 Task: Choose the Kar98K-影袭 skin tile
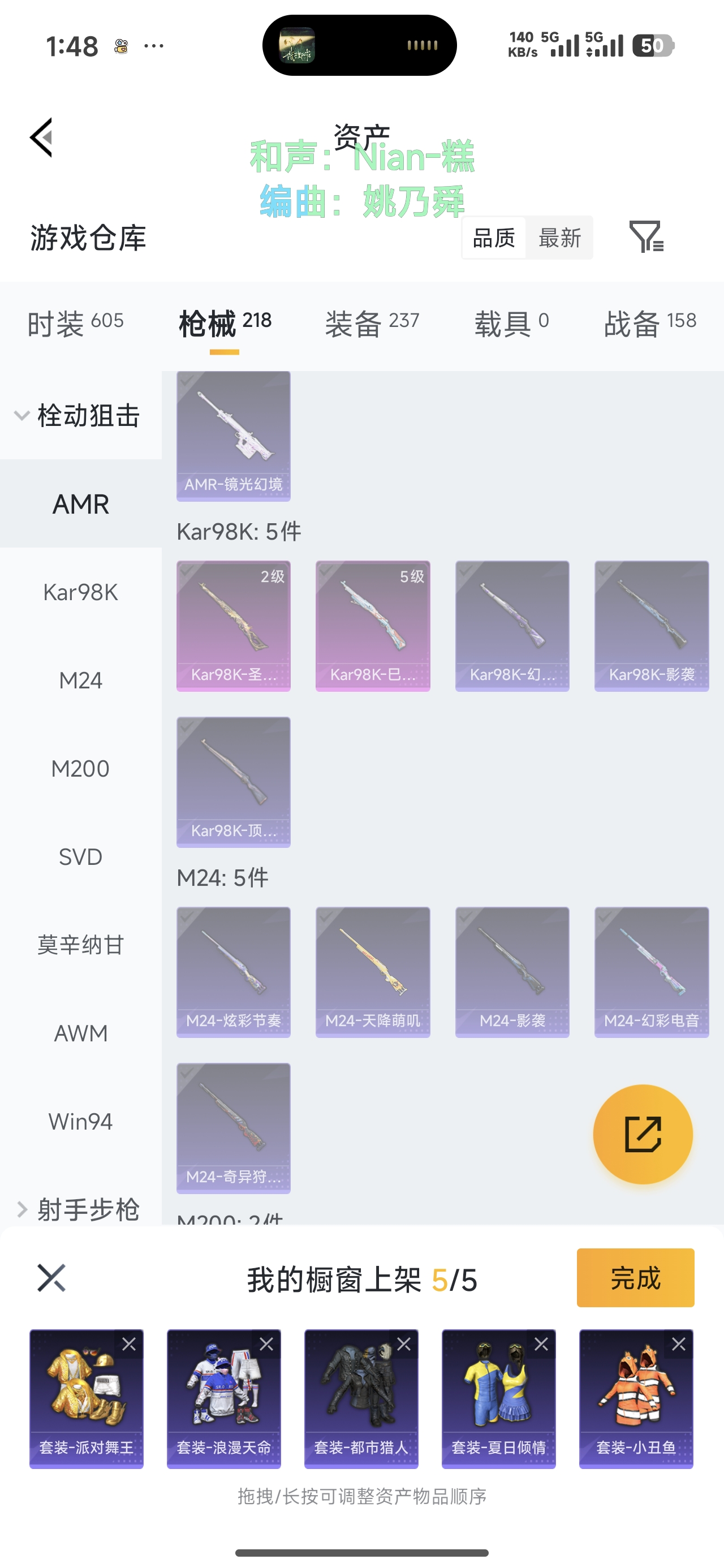tap(652, 626)
